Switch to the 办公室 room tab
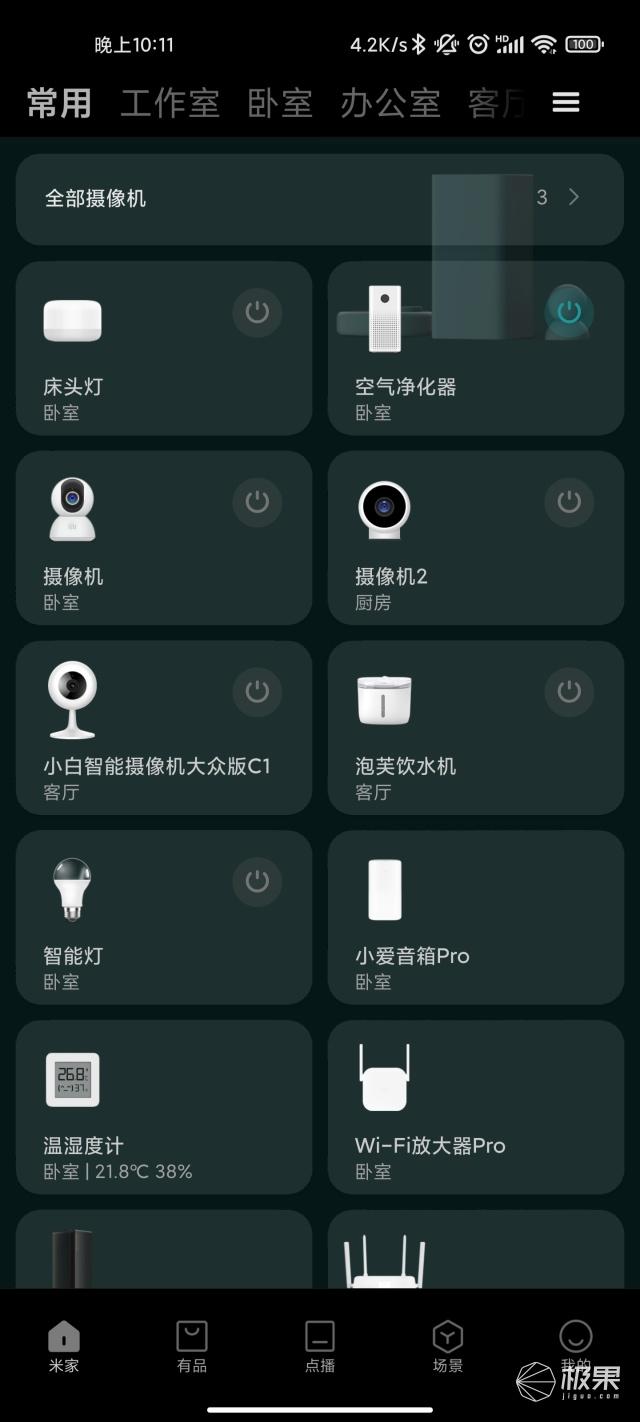Image resolution: width=640 pixels, height=1422 pixels. click(390, 103)
